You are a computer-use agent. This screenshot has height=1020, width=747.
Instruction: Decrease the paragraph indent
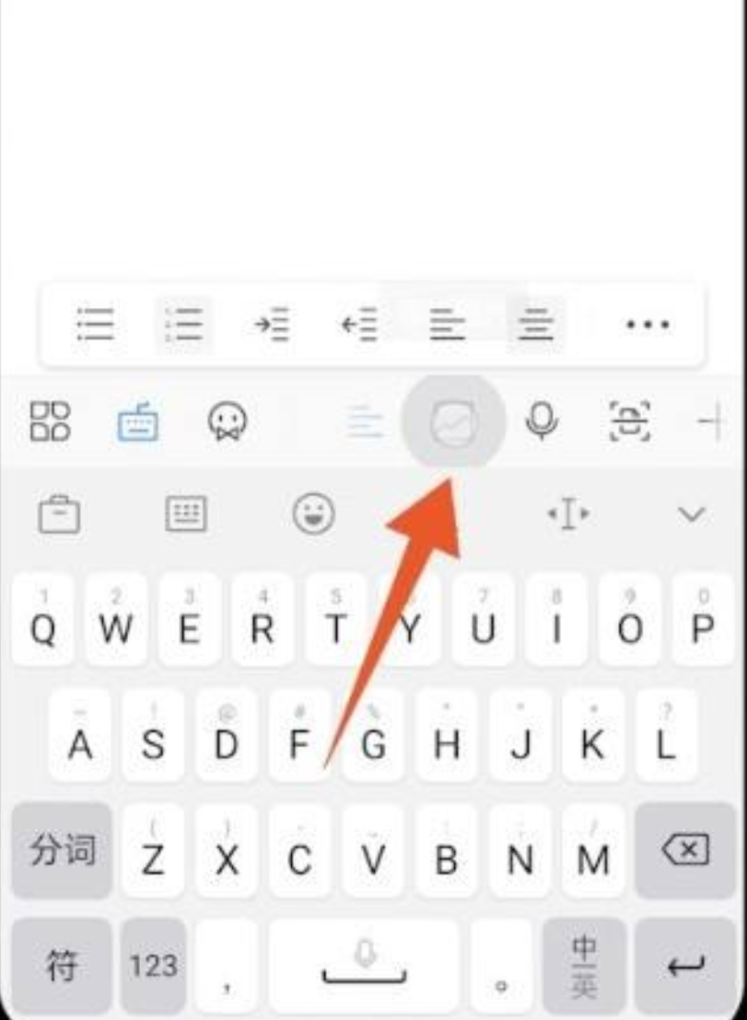click(x=359, y=325)
